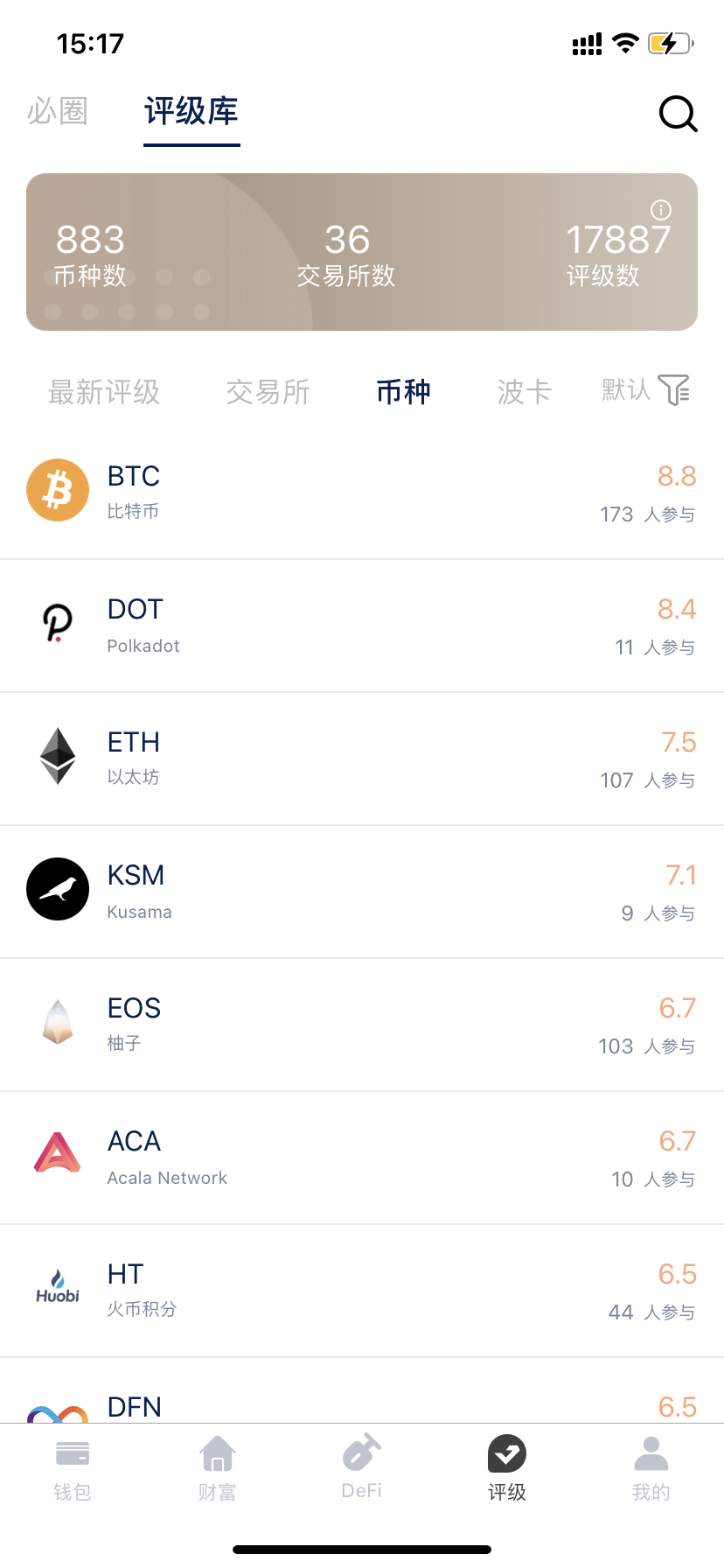This screenshot has width=724, height=1568.
Task: Tap the 评级 bottom tab
Action: tap(507, 1470)
